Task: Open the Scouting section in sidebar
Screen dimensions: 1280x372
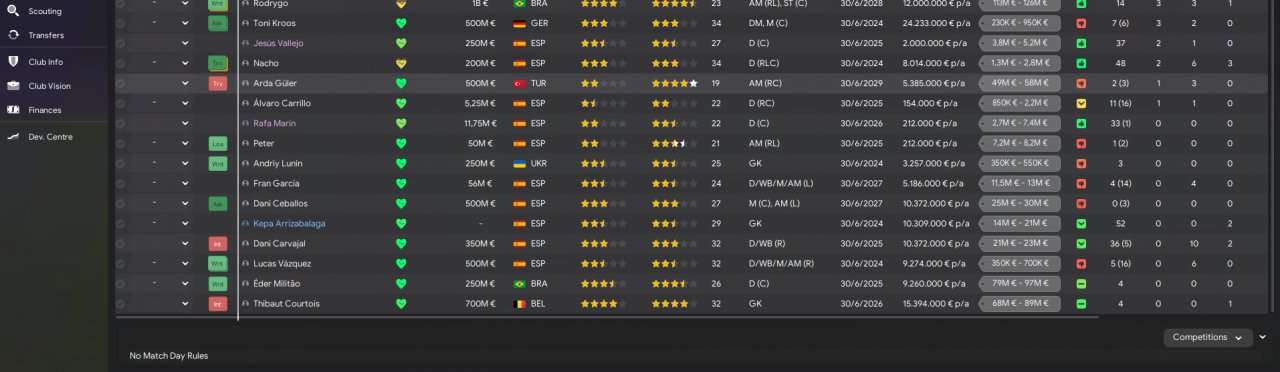Action: pos(44,11)
